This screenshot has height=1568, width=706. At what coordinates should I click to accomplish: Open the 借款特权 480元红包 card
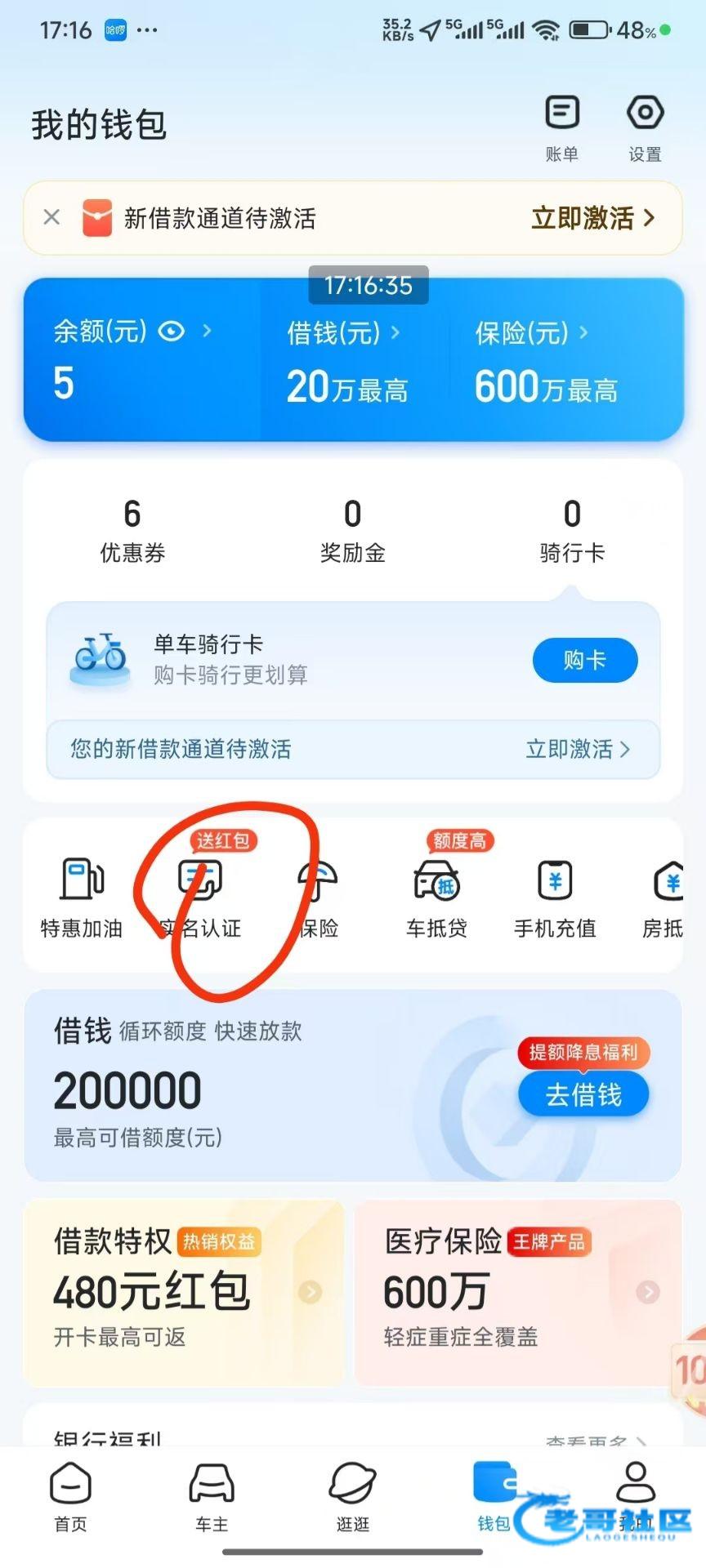pos(185,1291)
